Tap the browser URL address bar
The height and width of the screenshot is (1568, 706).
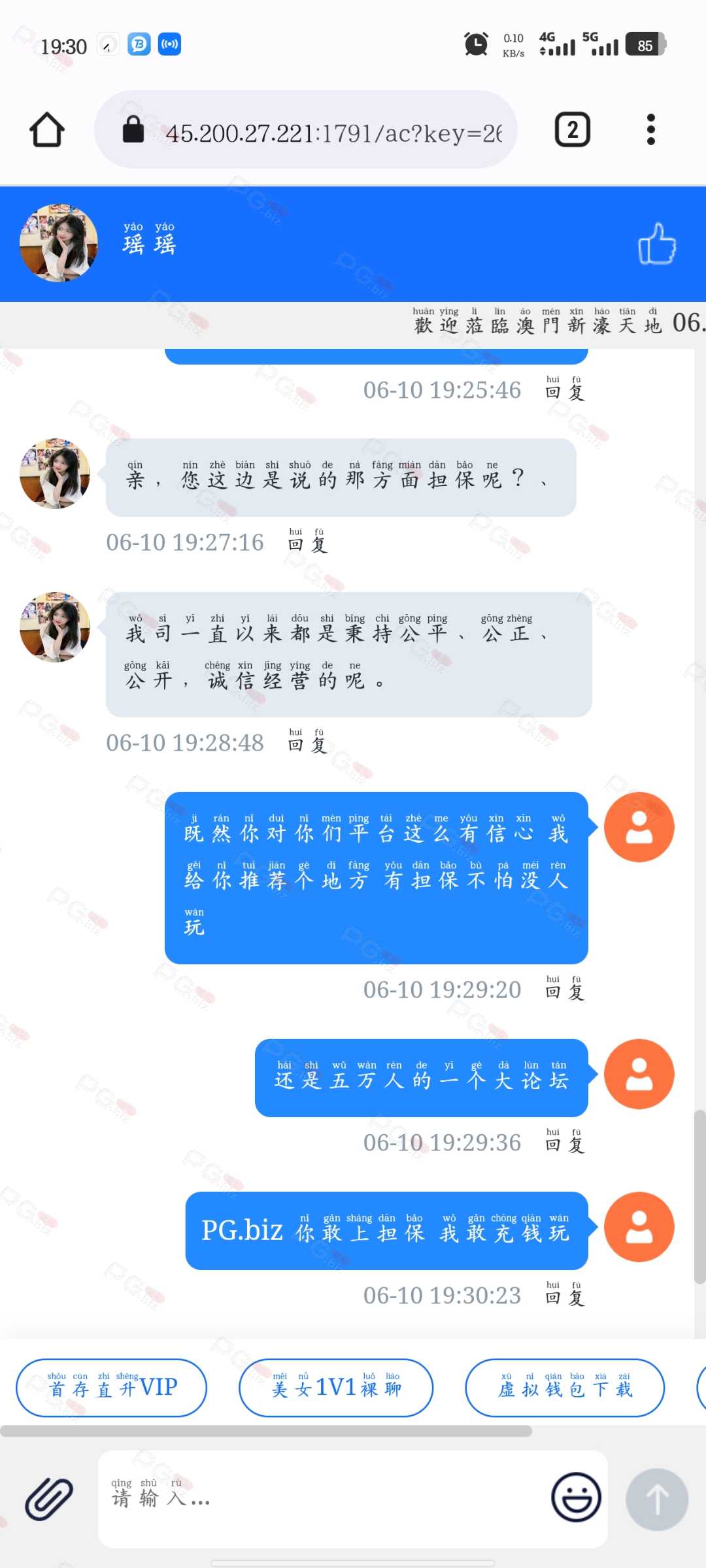306,129
